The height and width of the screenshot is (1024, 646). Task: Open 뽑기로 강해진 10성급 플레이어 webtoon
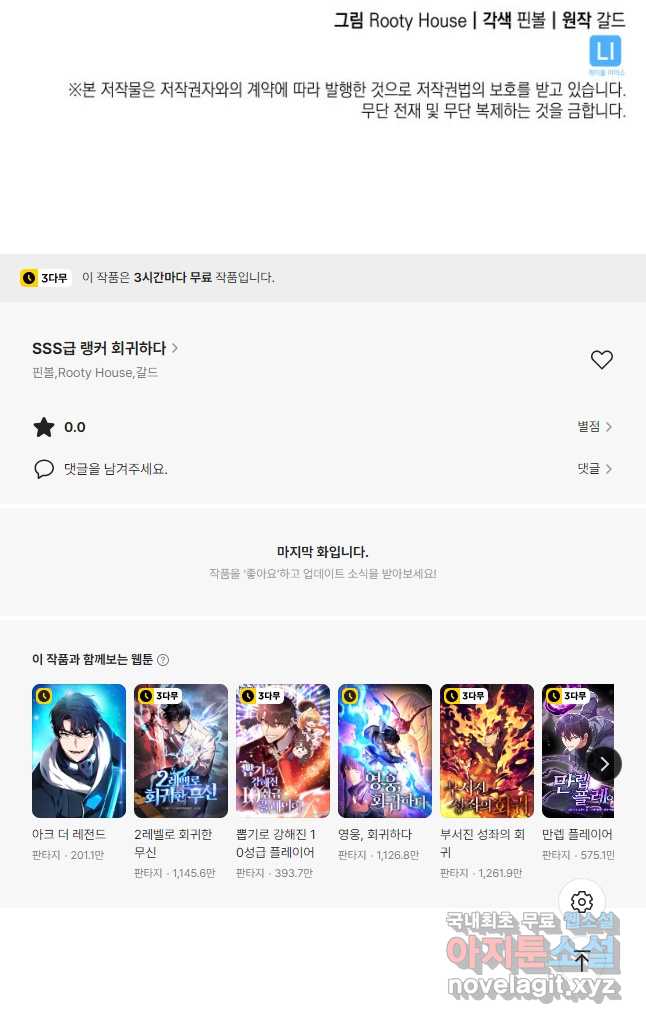[x=283, y=751]
